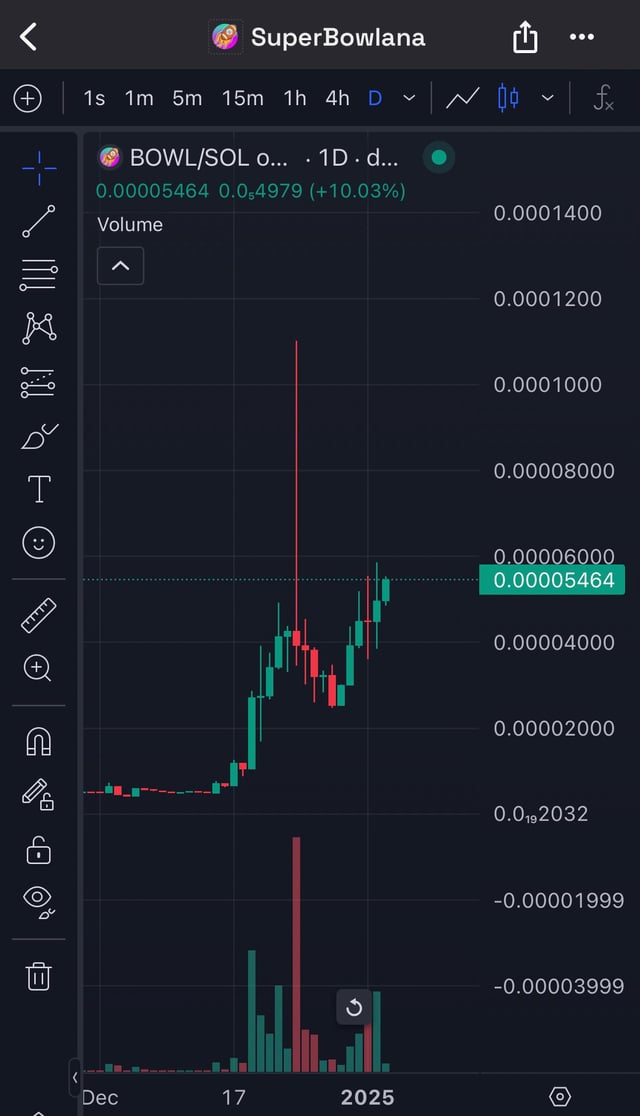Viewport: 640px width, 1116px height.
Task: Pick the trend line drawing tool
Action: pos(39,222)
